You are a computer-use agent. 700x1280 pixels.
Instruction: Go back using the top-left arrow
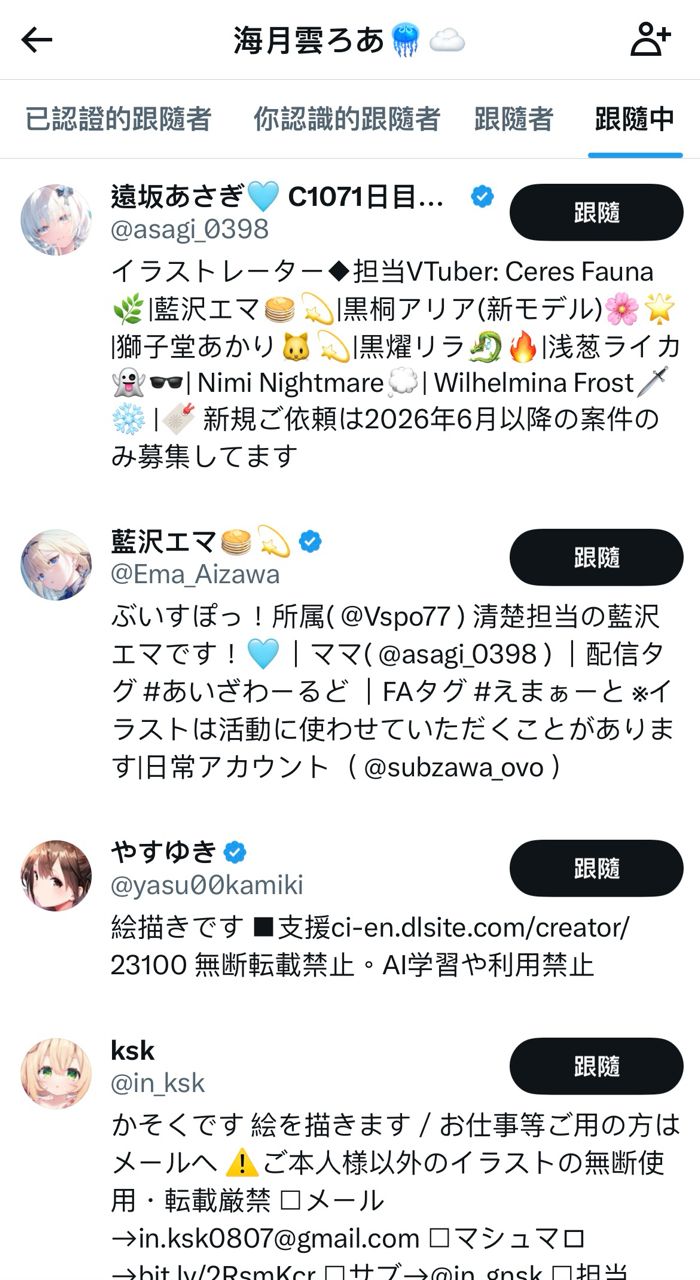tap(37, 40)
